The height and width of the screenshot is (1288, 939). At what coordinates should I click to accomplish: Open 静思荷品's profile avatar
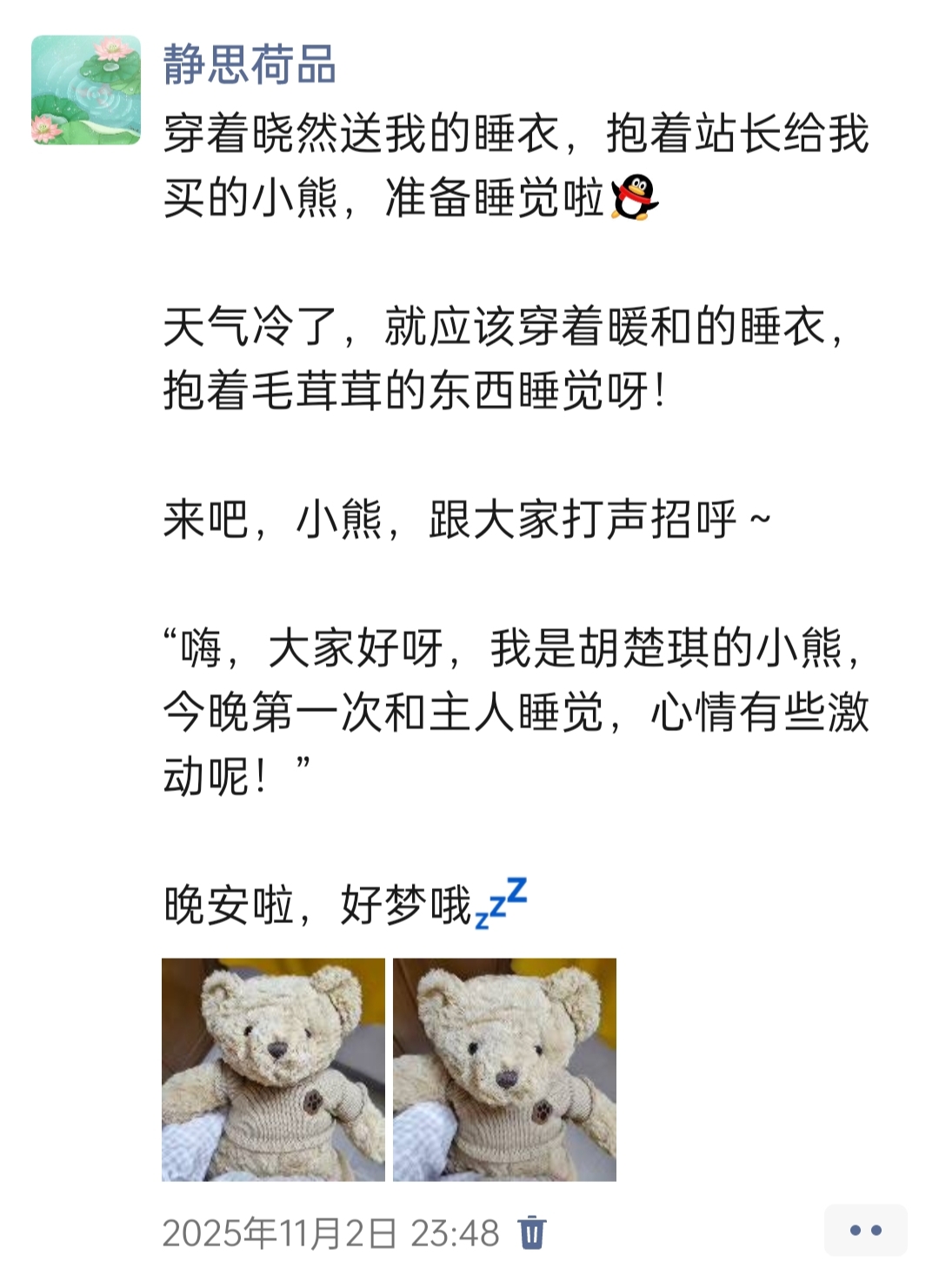click(x=86, y=90)
